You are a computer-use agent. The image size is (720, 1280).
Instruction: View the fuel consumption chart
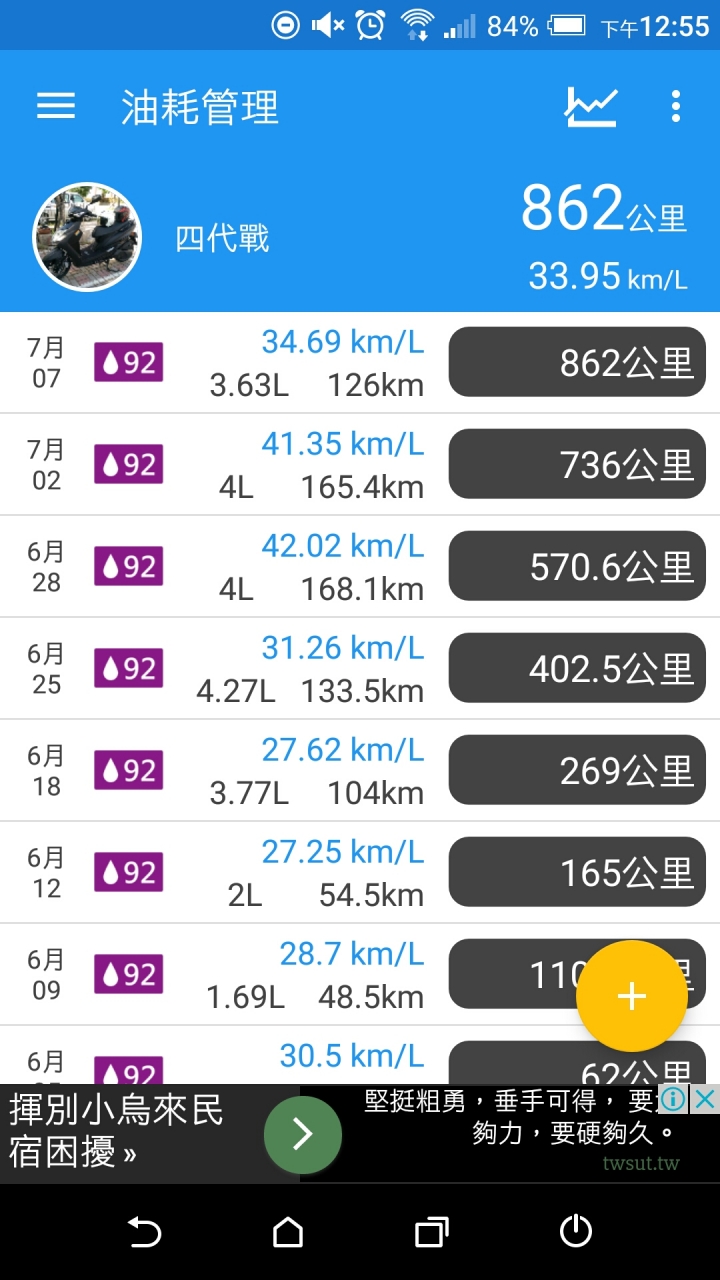point(591,107)
